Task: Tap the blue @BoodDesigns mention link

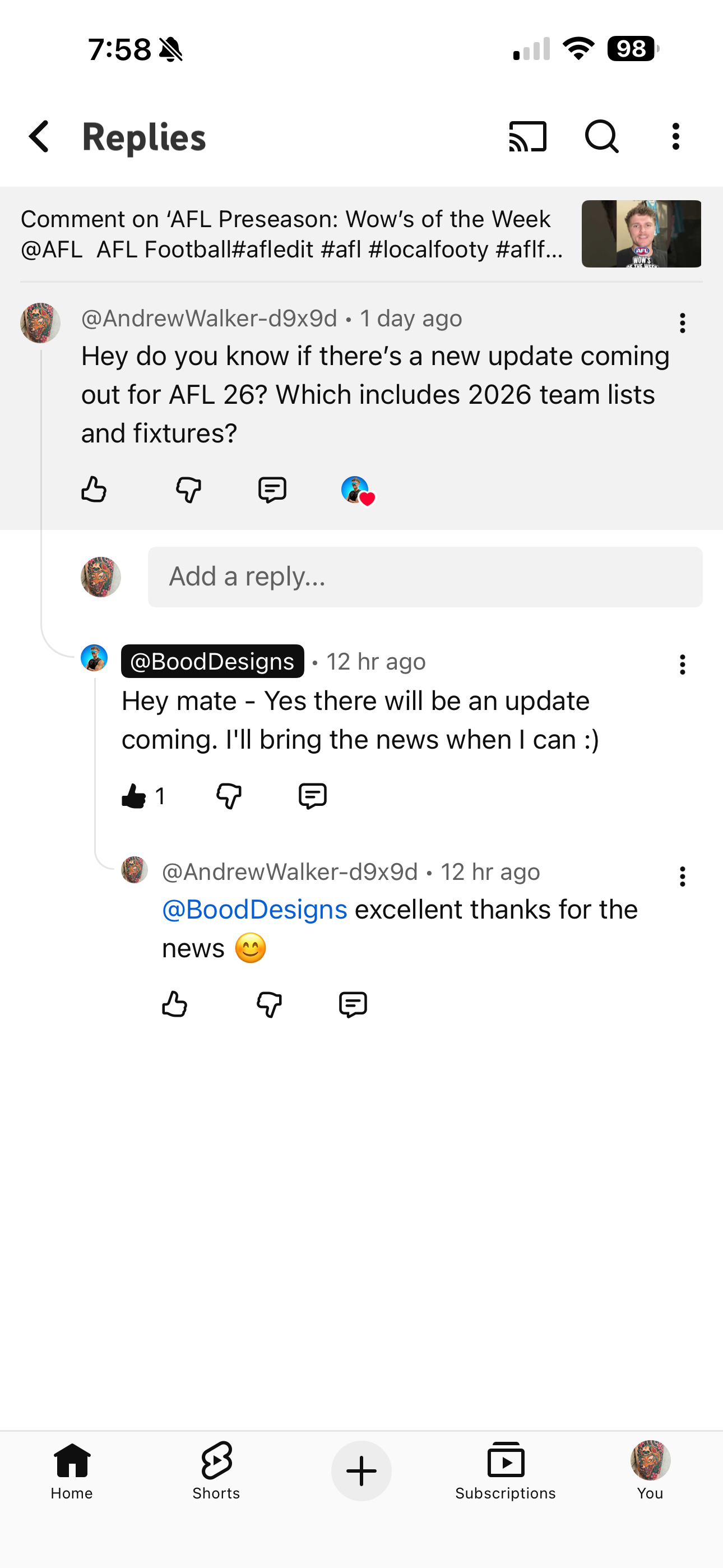Action: [254, 910]
